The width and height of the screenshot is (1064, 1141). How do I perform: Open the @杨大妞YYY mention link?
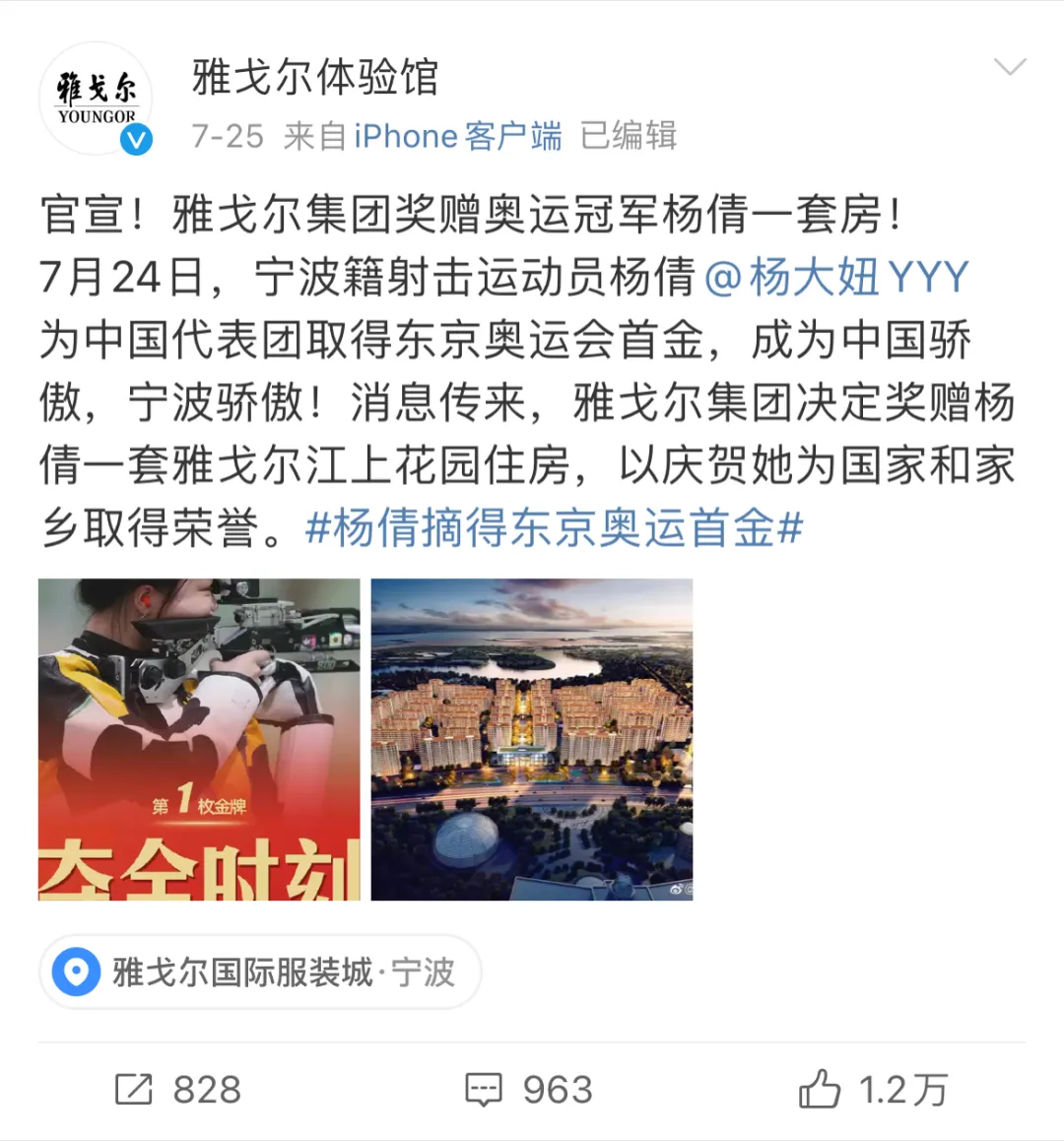[x=836, y=279]
